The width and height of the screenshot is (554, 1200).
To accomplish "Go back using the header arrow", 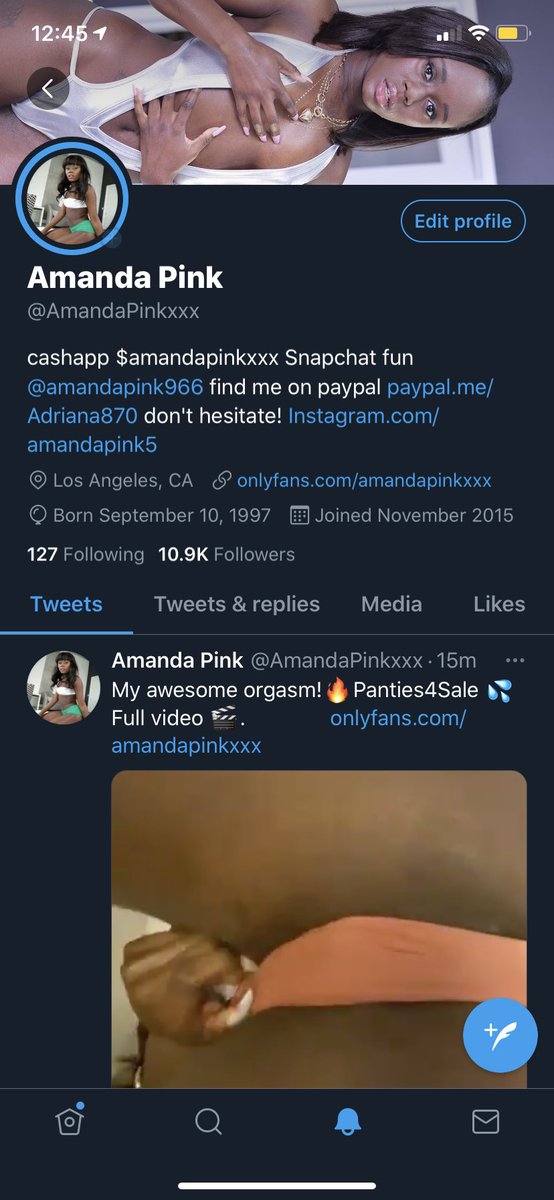I will tap(48, 89).
